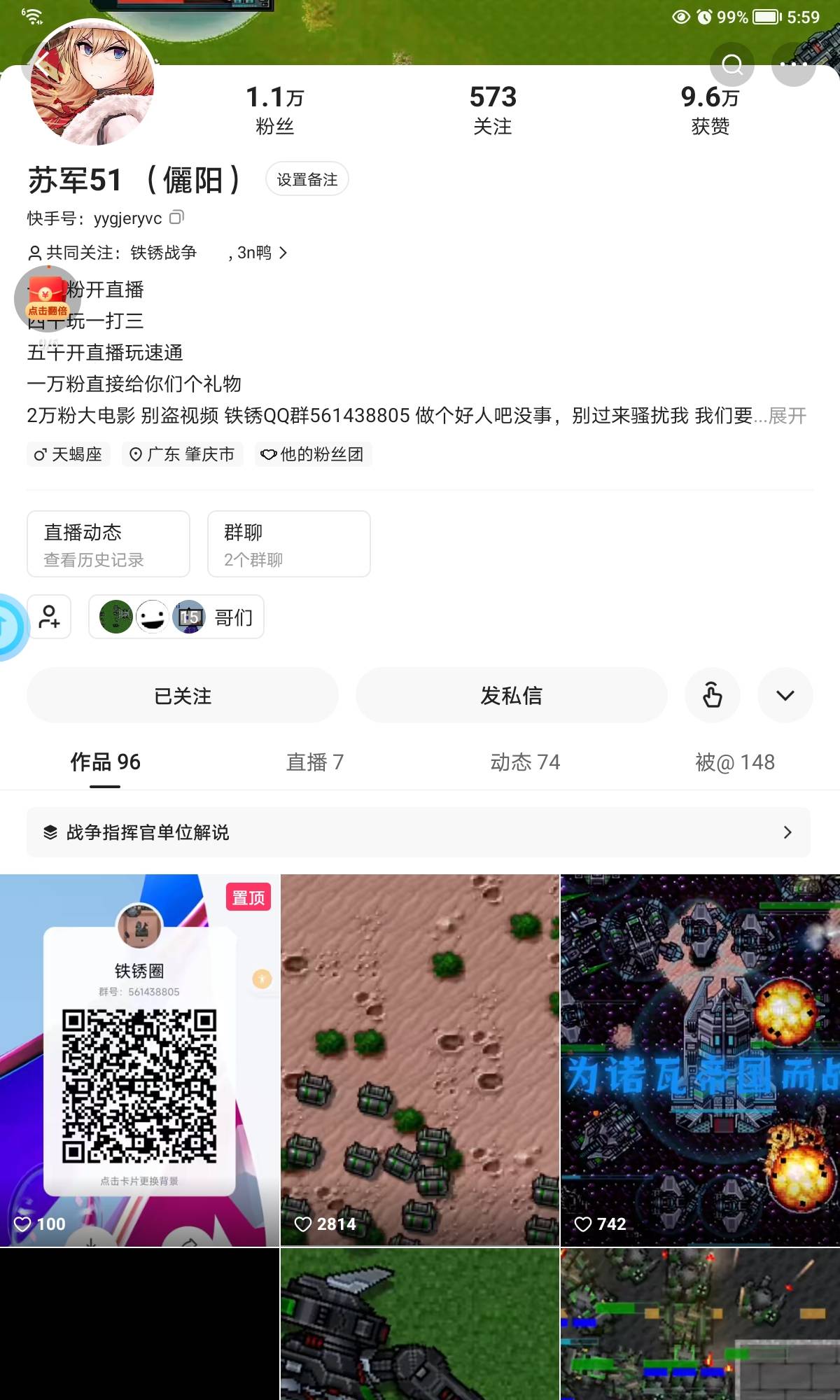Send a private message via 发私信
840x1400 pixels.
coord(511,695)
